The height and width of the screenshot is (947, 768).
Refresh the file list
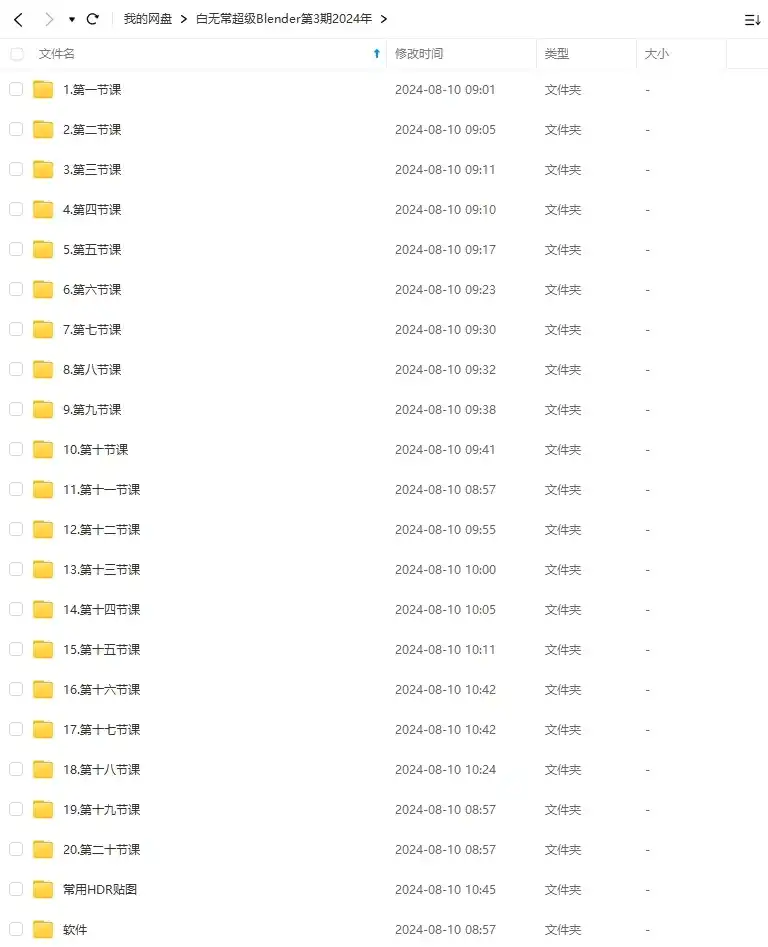pos(93,19)
